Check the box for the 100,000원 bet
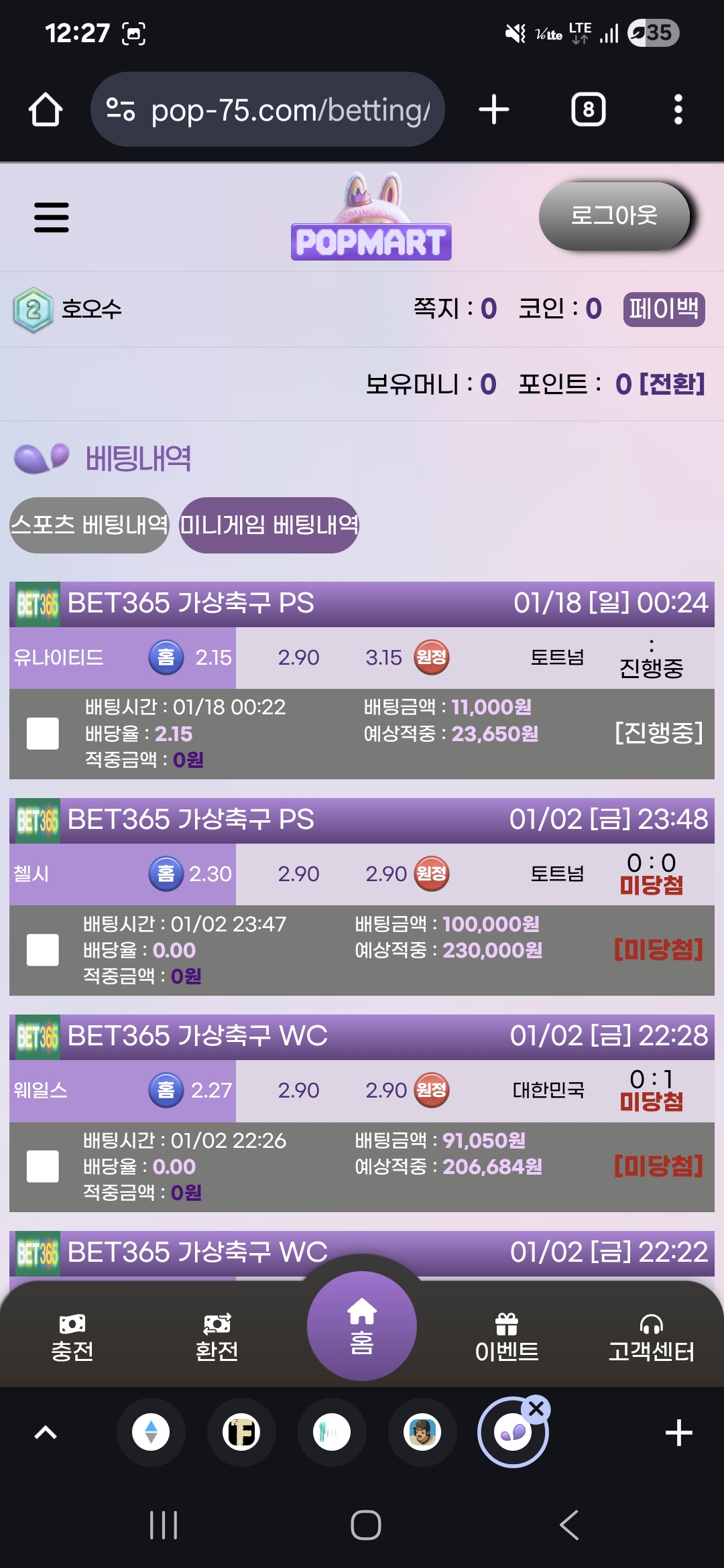 point(43,950)
